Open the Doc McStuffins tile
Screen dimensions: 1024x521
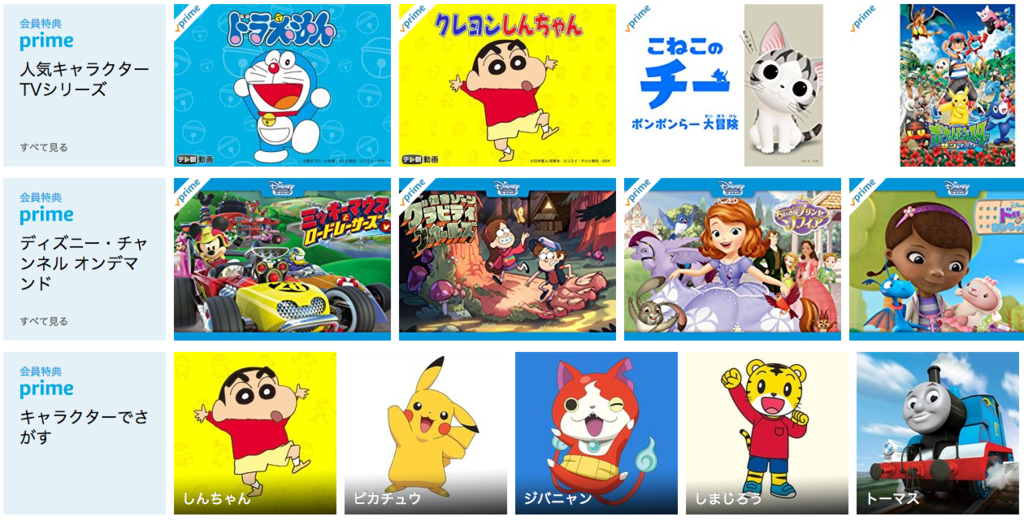click(x=936, y=259)
